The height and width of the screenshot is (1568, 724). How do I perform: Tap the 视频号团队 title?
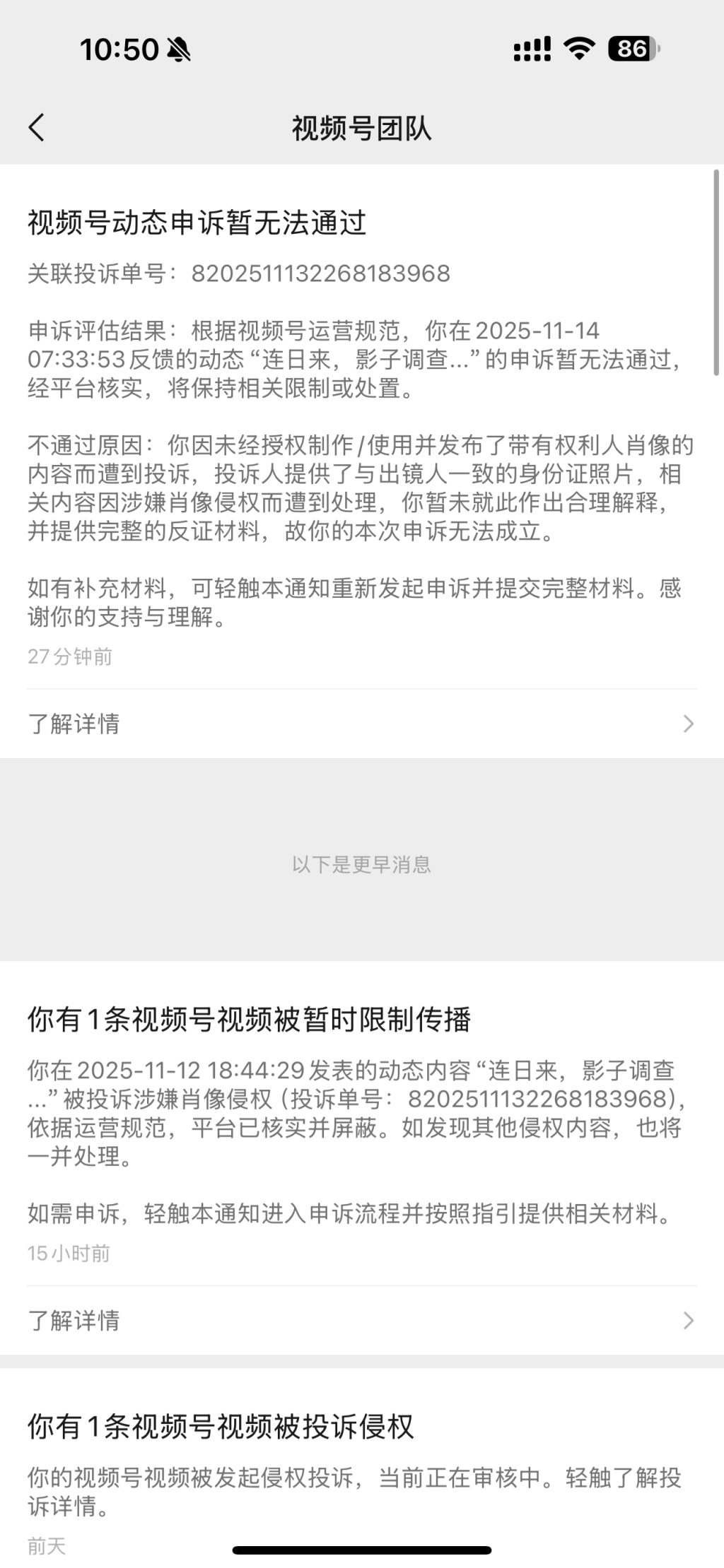click(362, 127)
